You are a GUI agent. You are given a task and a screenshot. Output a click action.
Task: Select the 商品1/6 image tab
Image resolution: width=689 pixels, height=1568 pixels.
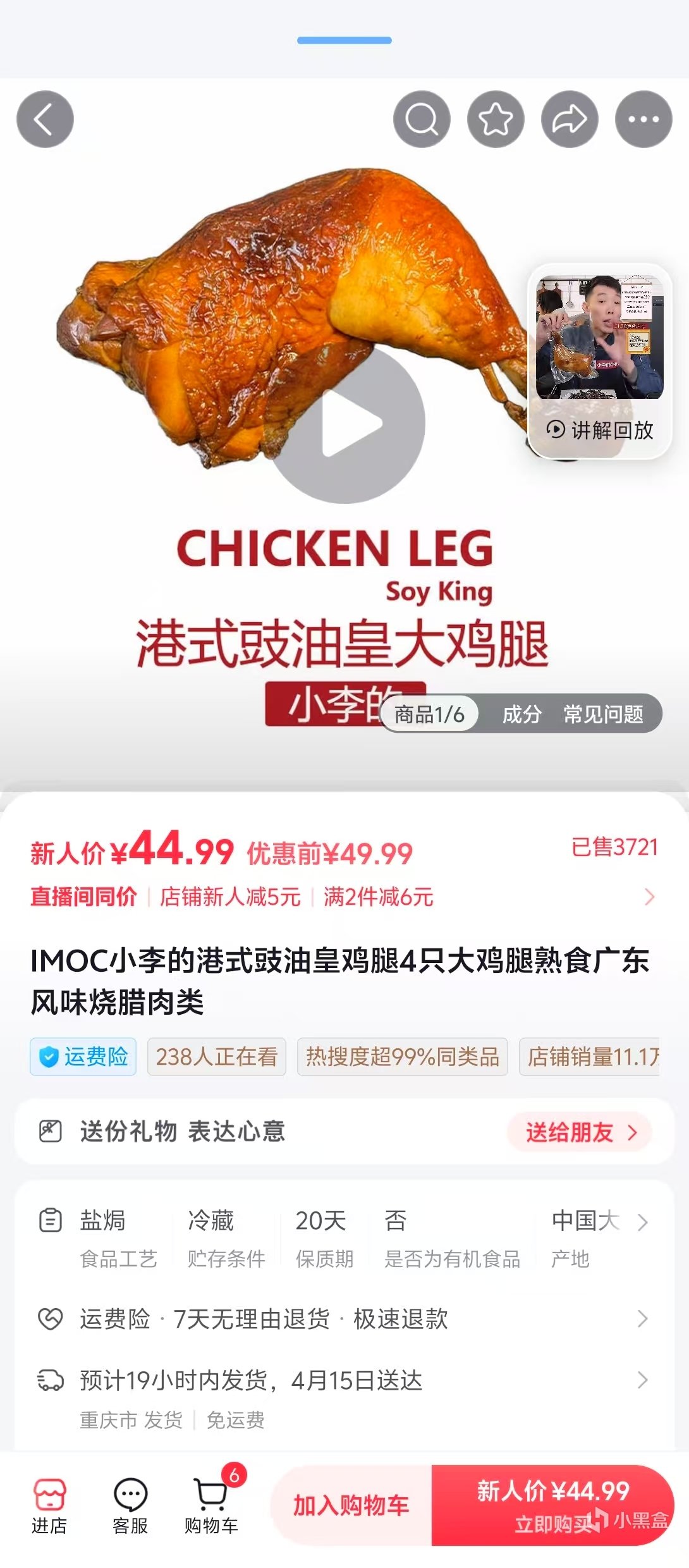pos(430,714)
